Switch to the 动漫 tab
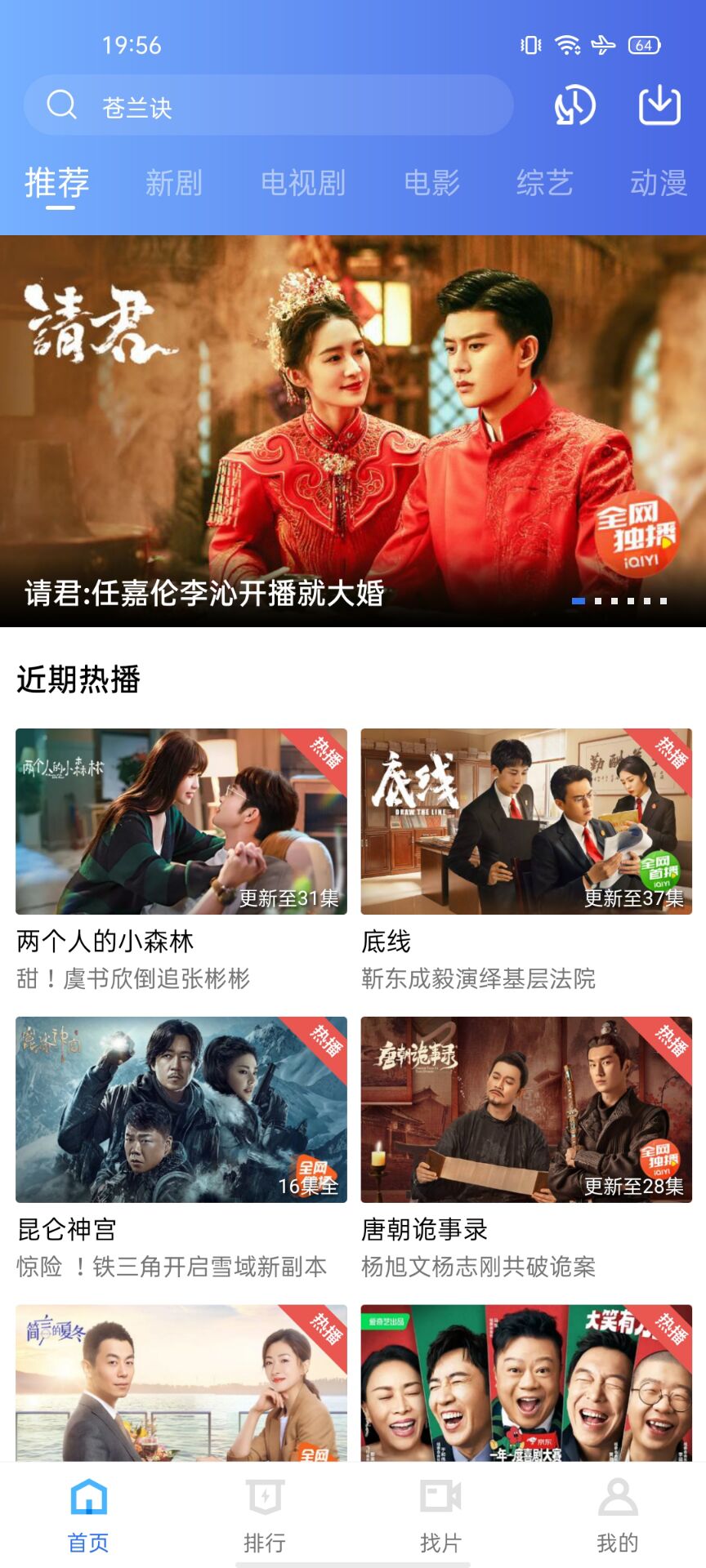This screenshot has width=706, height=1568. 658,183
